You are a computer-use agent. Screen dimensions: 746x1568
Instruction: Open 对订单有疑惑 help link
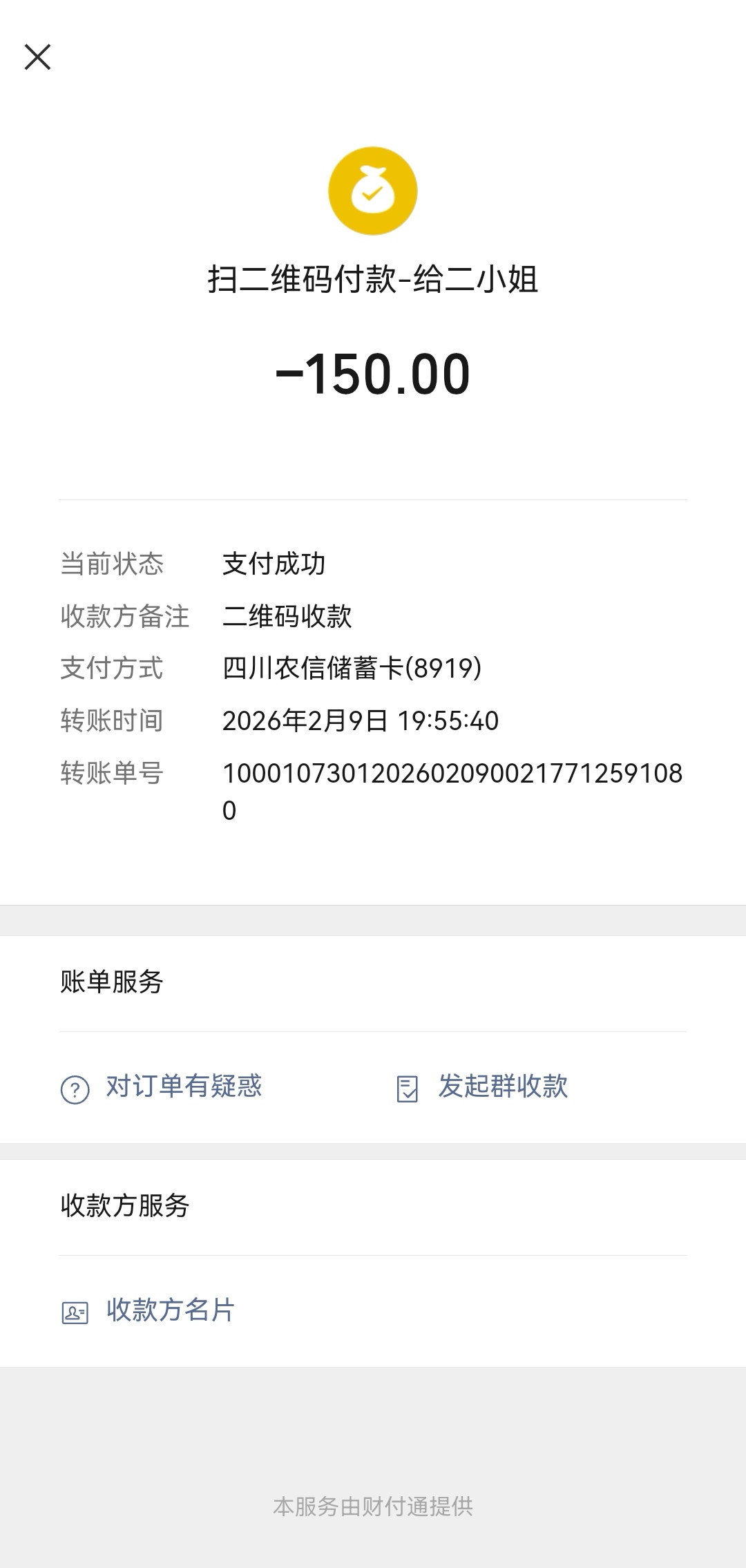pyautogui.click(x=162, y=1087)
